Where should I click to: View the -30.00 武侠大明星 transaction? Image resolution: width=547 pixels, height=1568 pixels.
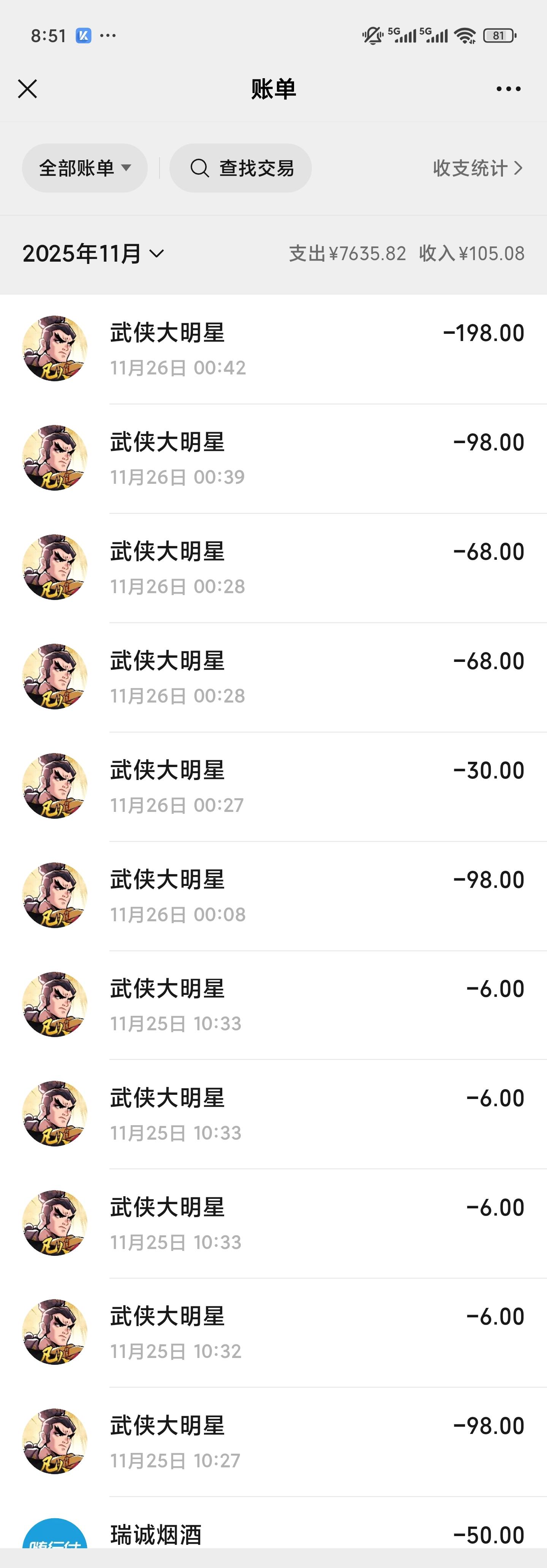tap(273, 786)
